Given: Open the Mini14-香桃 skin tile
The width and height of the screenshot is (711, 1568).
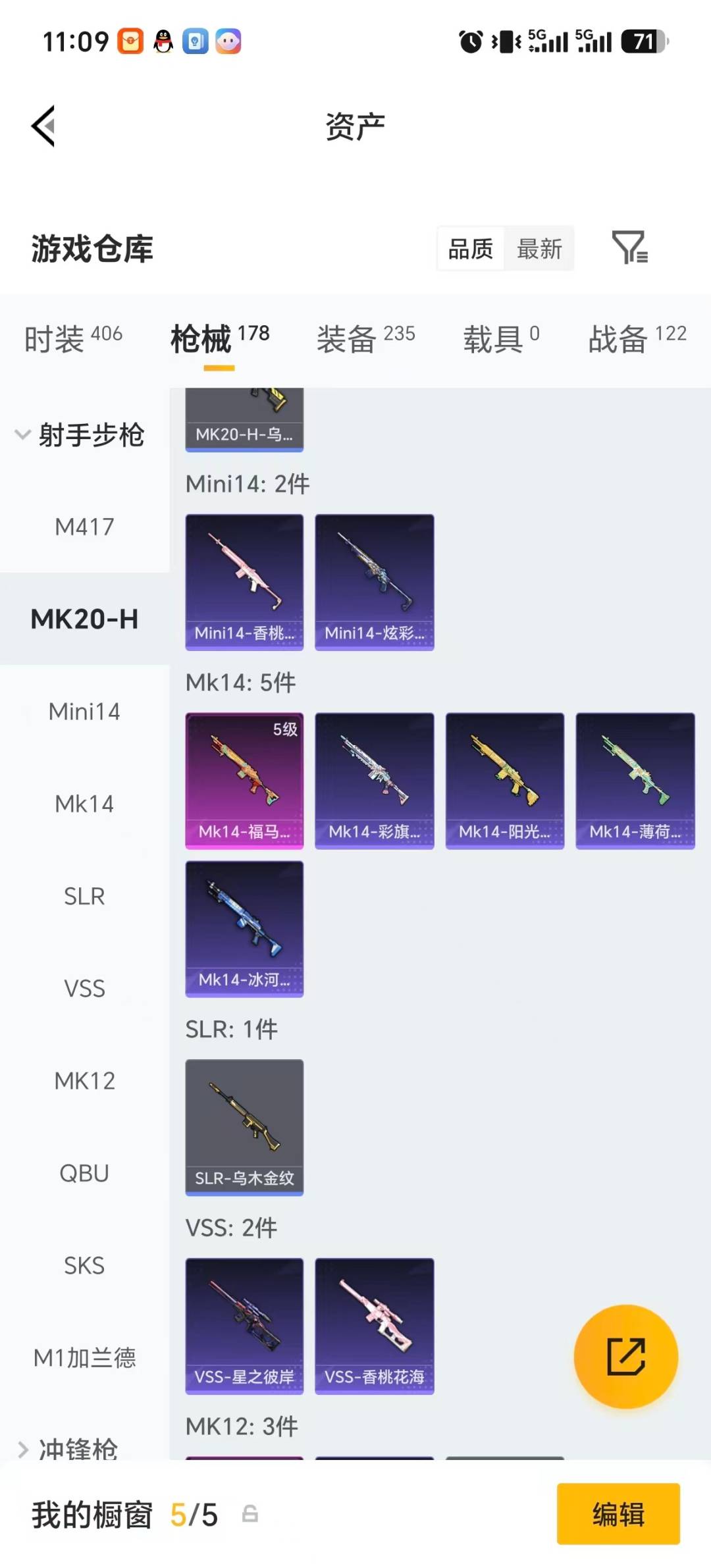Looking at the screenshot, I should [244, 583].
